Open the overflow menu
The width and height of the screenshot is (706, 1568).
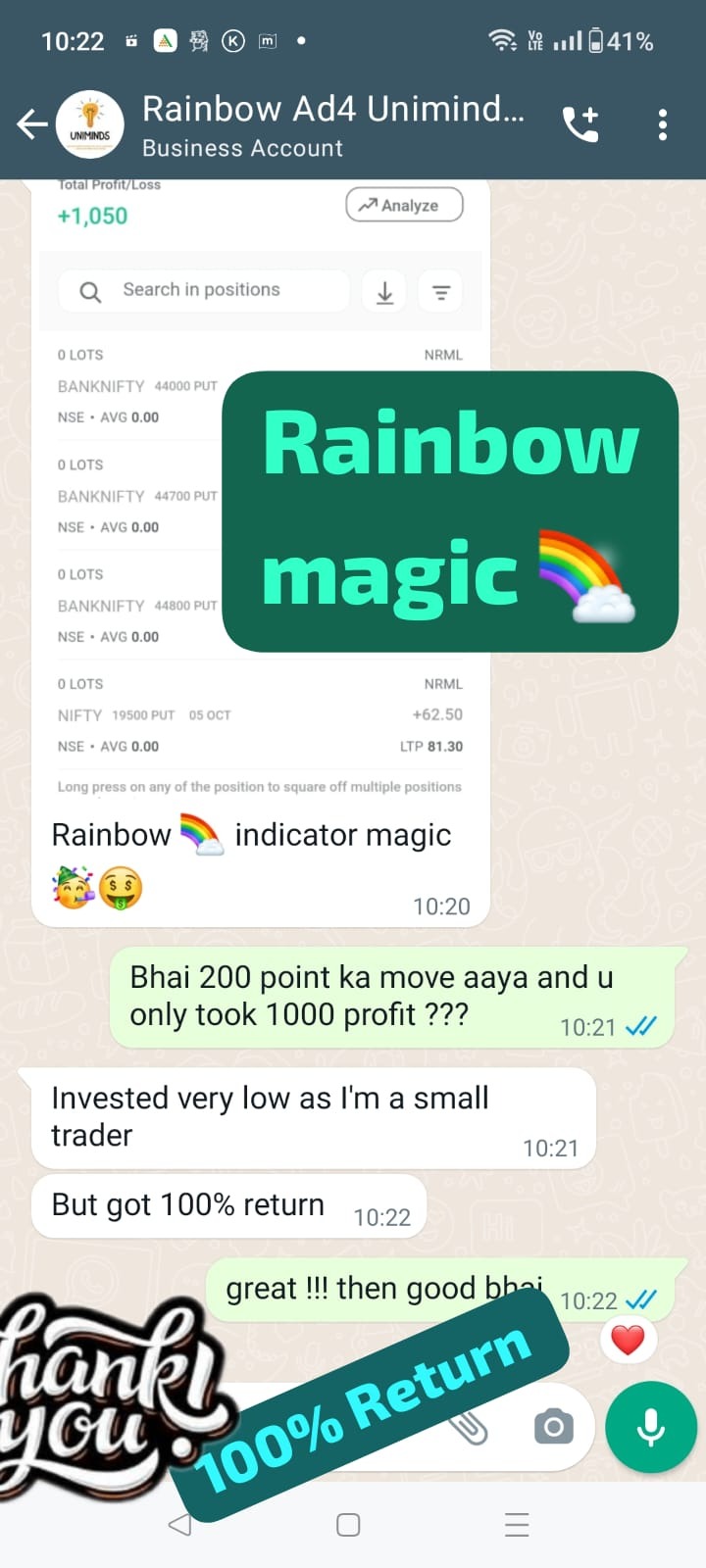click(663, 124)
